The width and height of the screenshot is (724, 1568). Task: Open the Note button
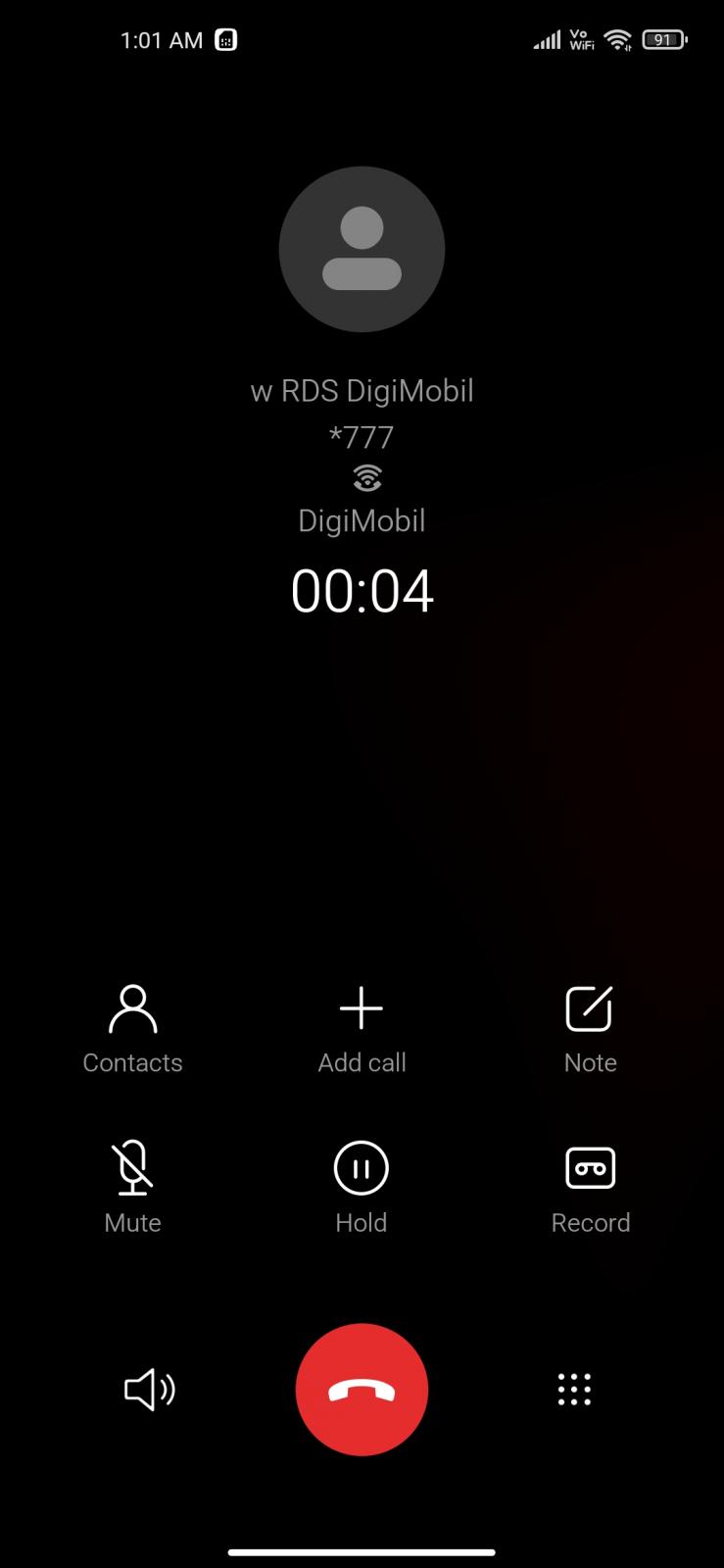coord(590,1029)
